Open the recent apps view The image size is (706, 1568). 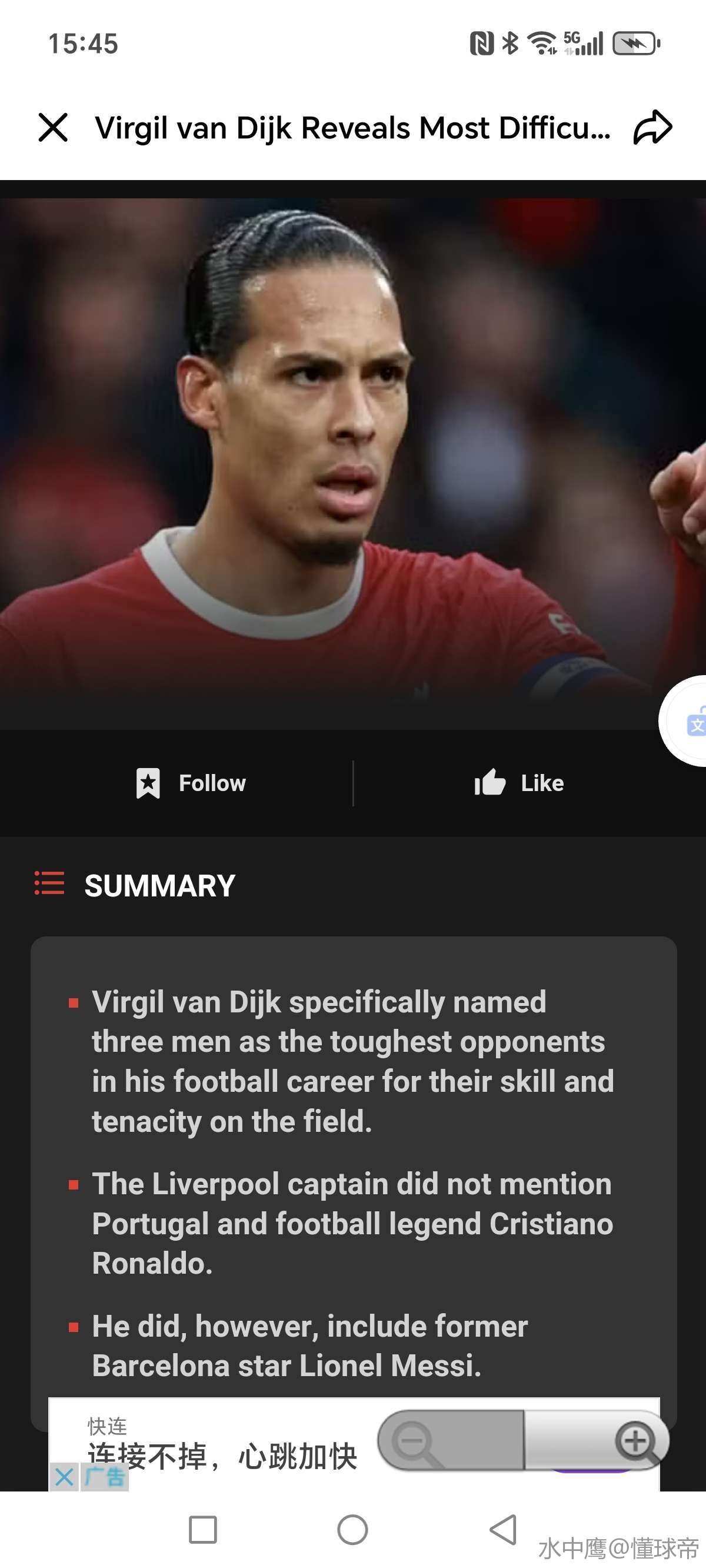(x=202, y=1529)
